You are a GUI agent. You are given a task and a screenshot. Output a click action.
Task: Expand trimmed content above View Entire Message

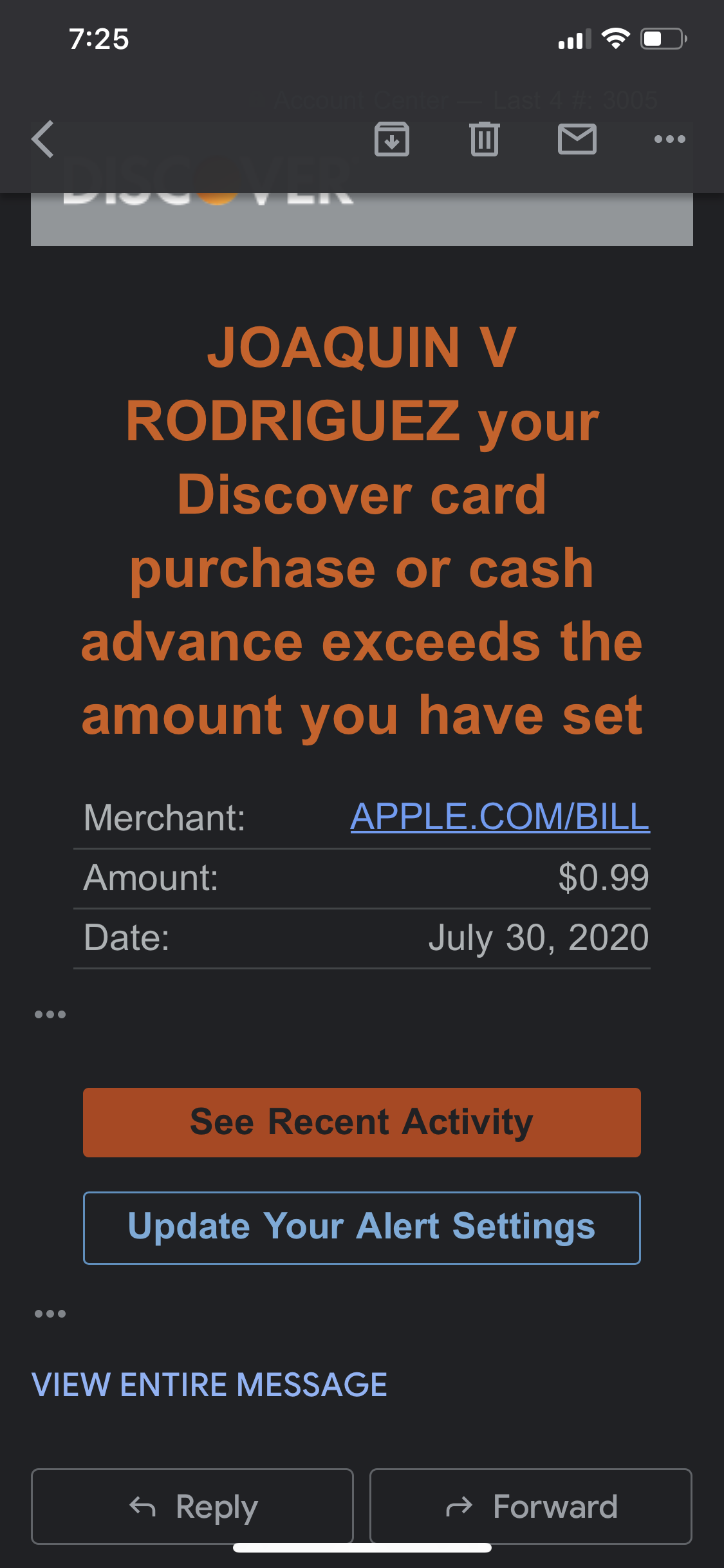coord(50,1314)
